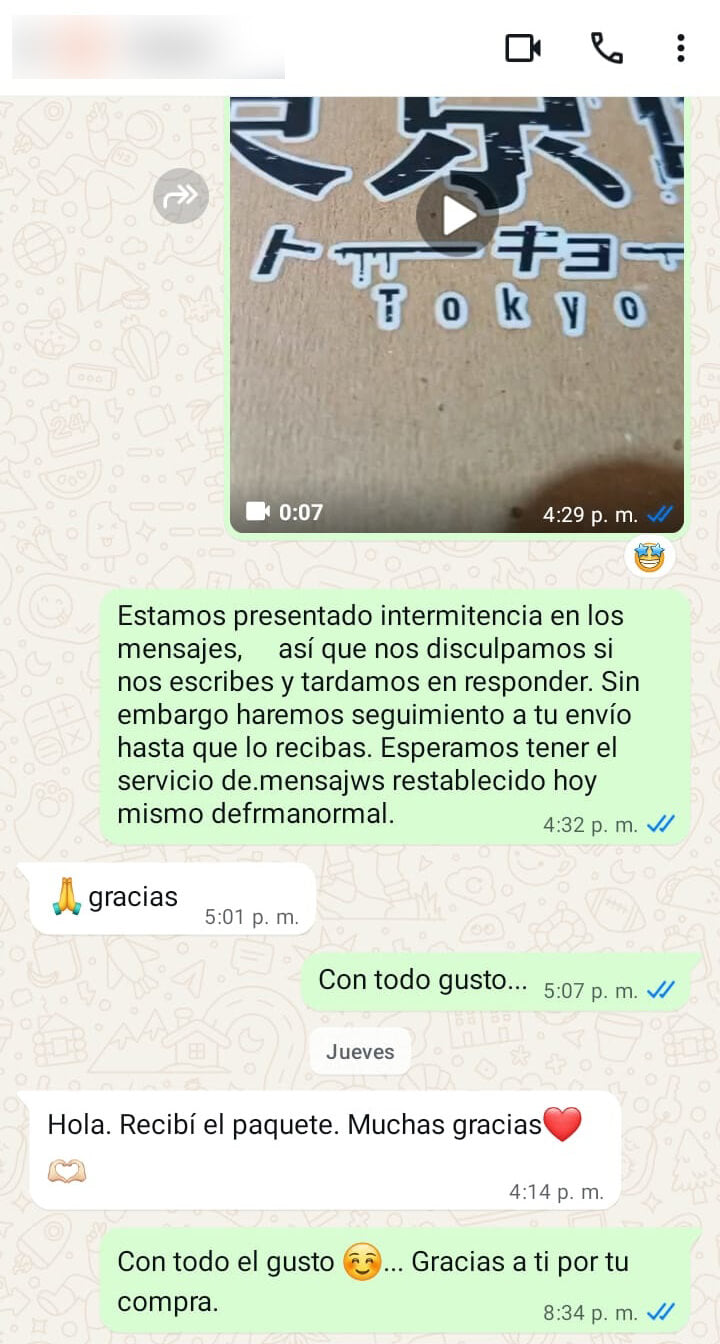
Task: Start a voice call
Action: click(x=606, y=48)
